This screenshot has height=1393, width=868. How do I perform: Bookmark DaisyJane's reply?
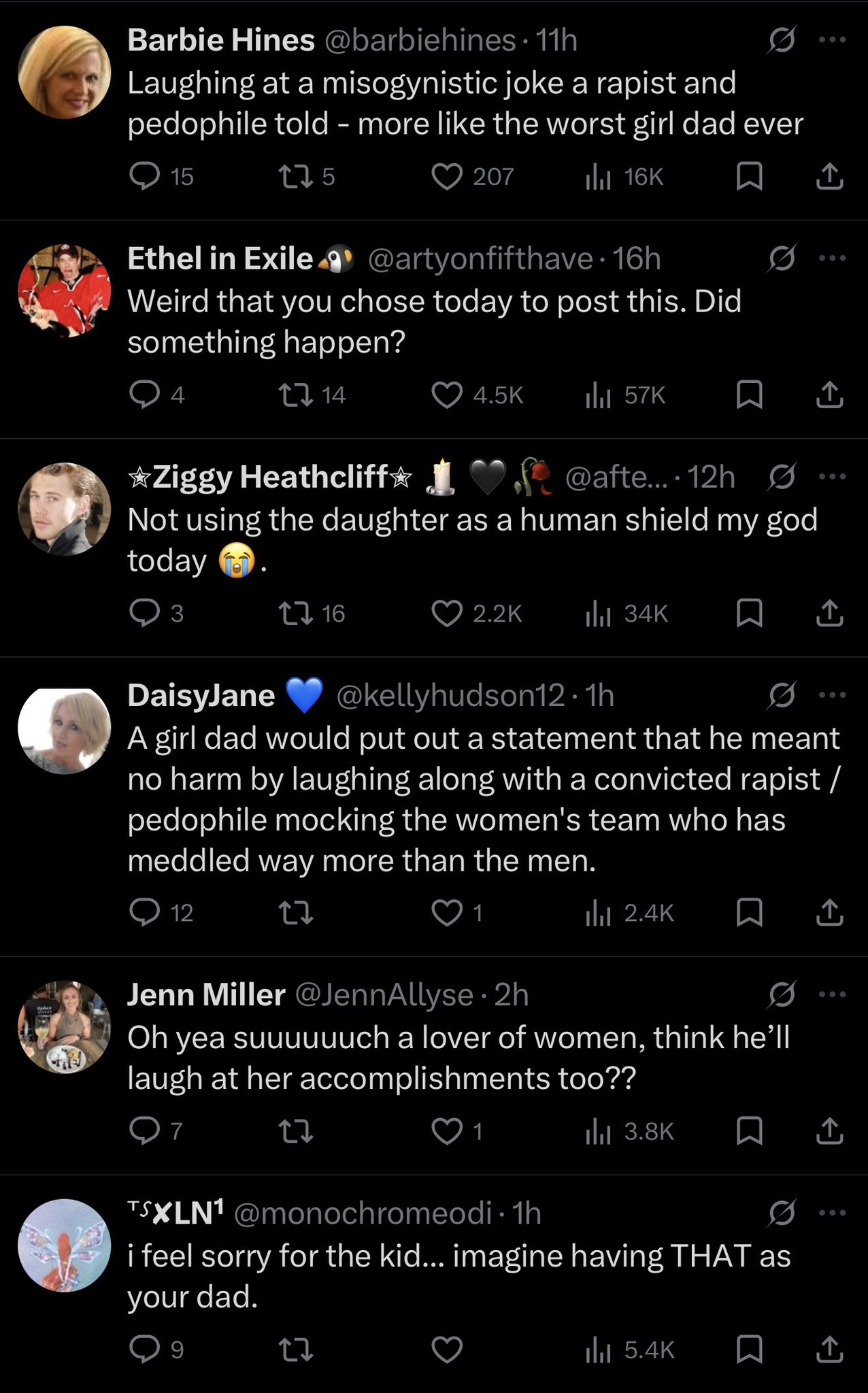tap(749, 913)
